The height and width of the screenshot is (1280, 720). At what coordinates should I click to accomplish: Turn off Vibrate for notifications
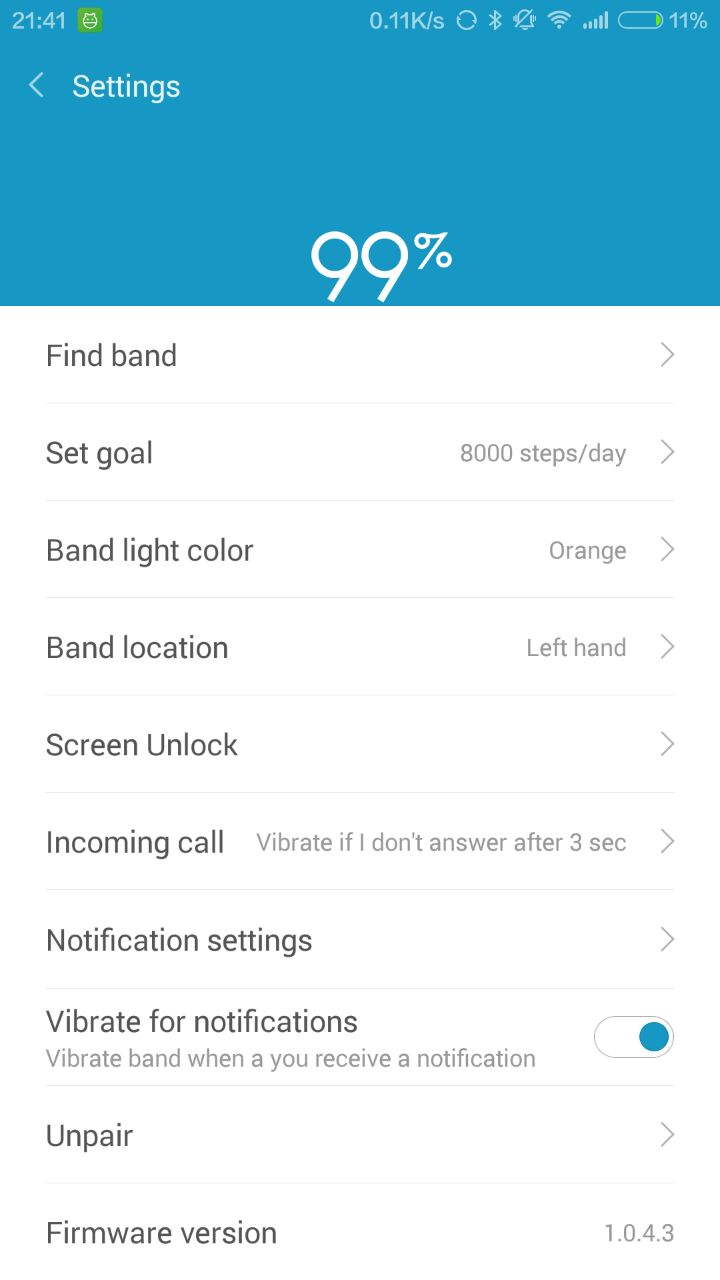634,1037
